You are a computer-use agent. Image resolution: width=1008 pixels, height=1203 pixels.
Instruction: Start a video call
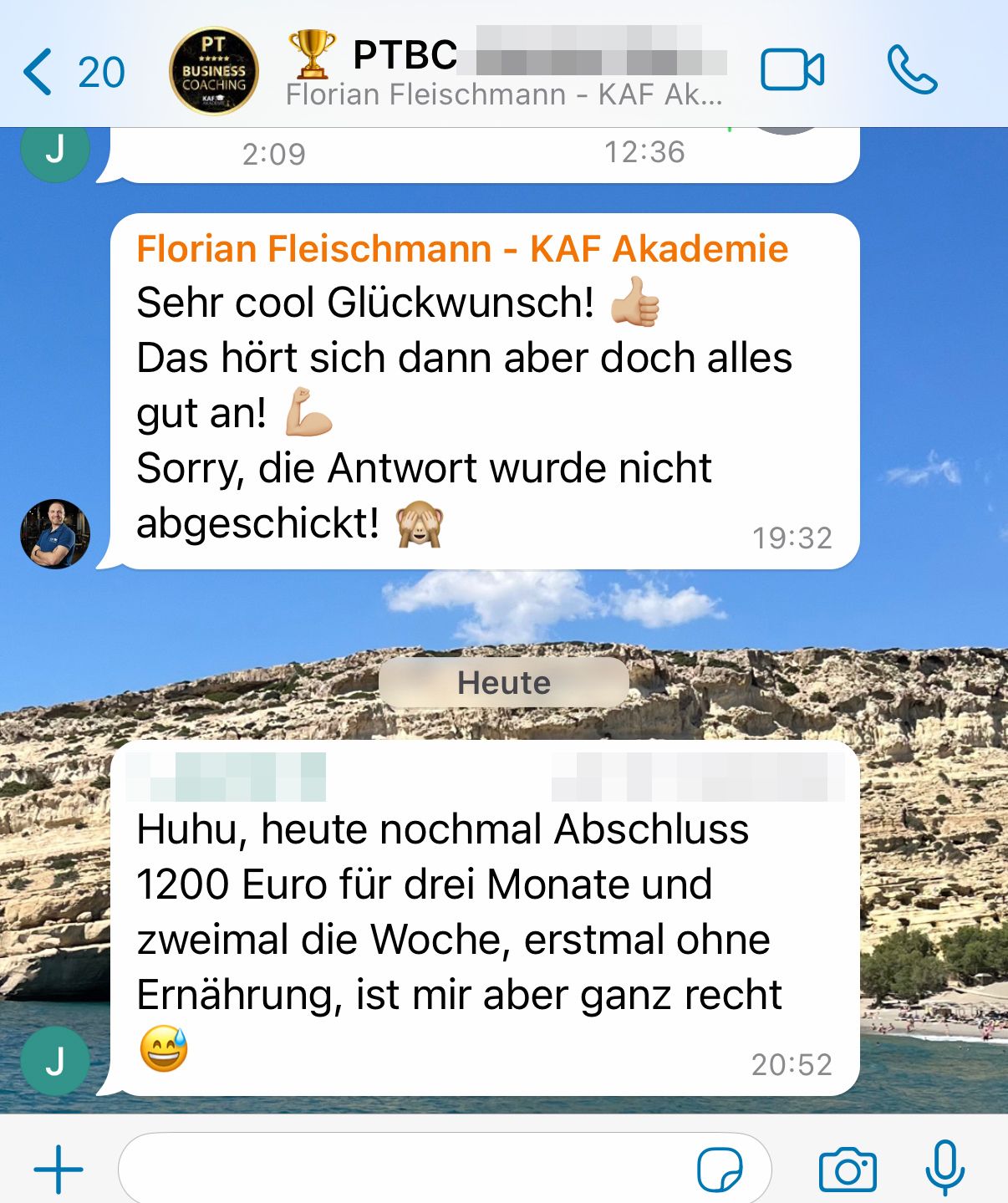click(792, 70)
